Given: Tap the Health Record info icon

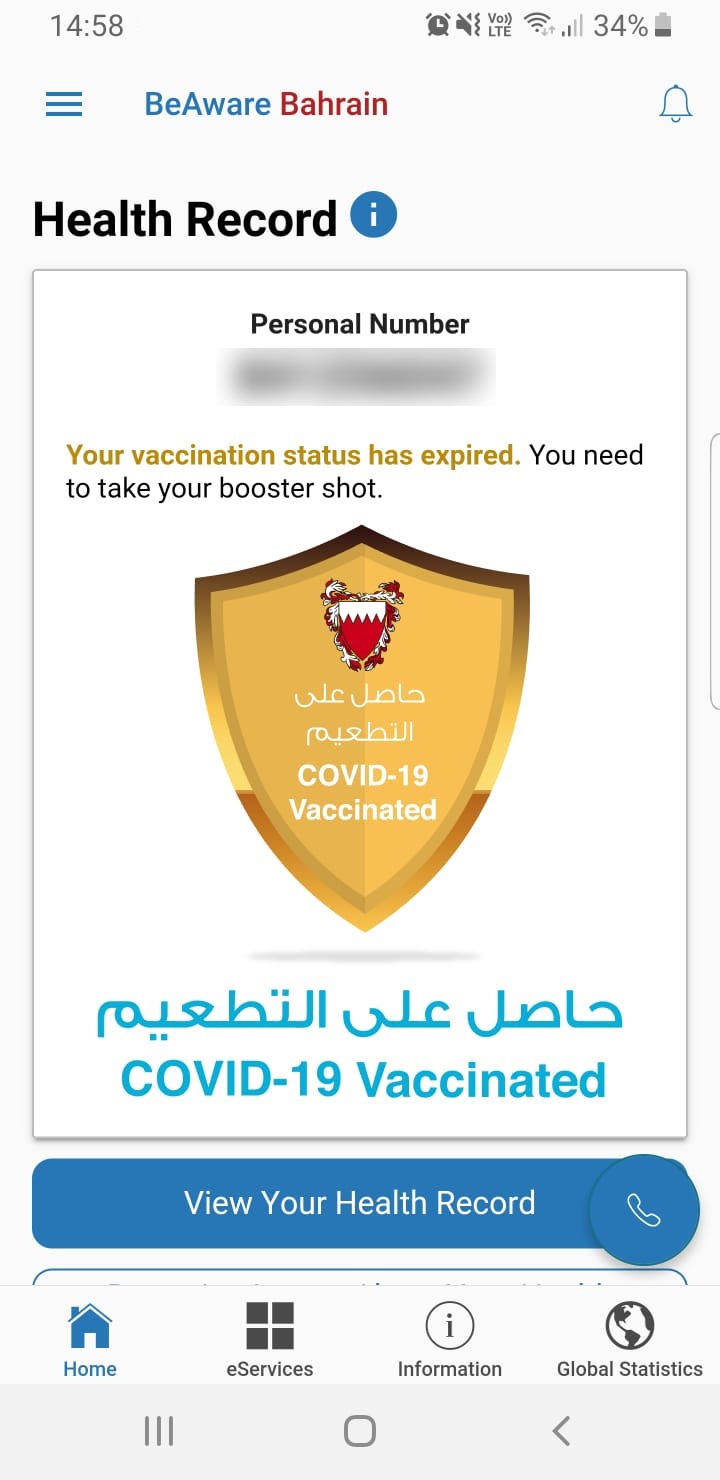Looking at the screenshot, I should click(x=374, y=215).
